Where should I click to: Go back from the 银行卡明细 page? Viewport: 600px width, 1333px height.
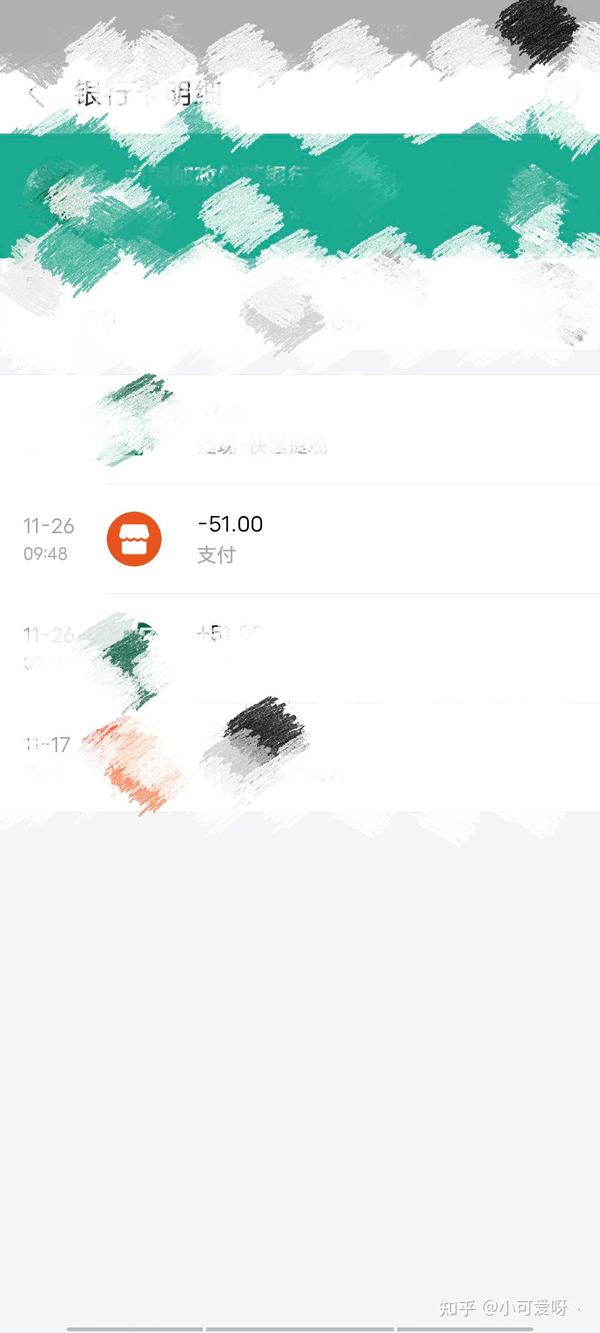point(36,97)
